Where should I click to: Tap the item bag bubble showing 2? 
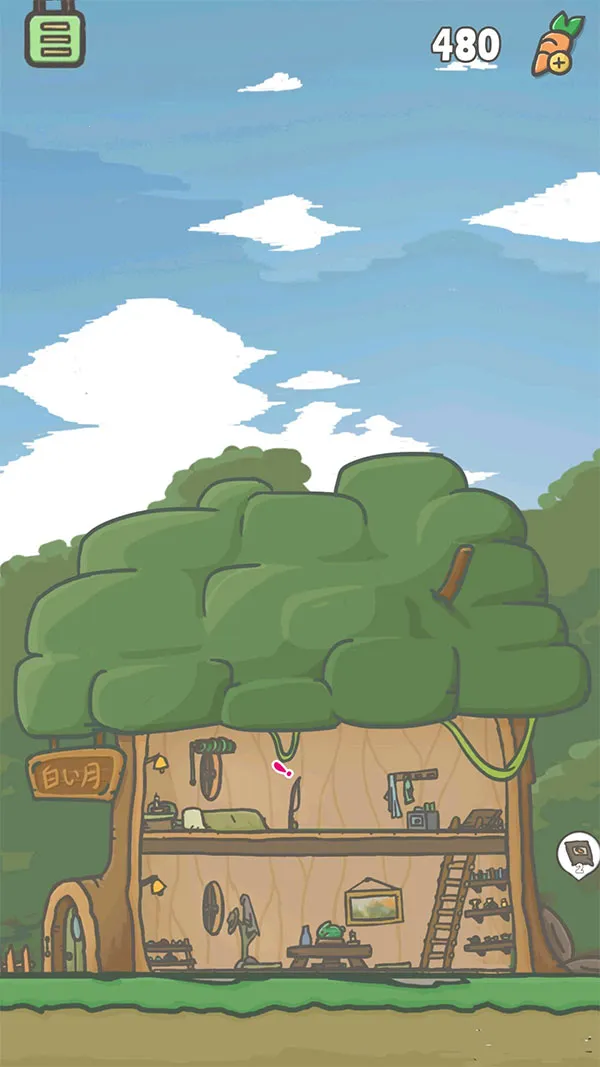point(579,853)
